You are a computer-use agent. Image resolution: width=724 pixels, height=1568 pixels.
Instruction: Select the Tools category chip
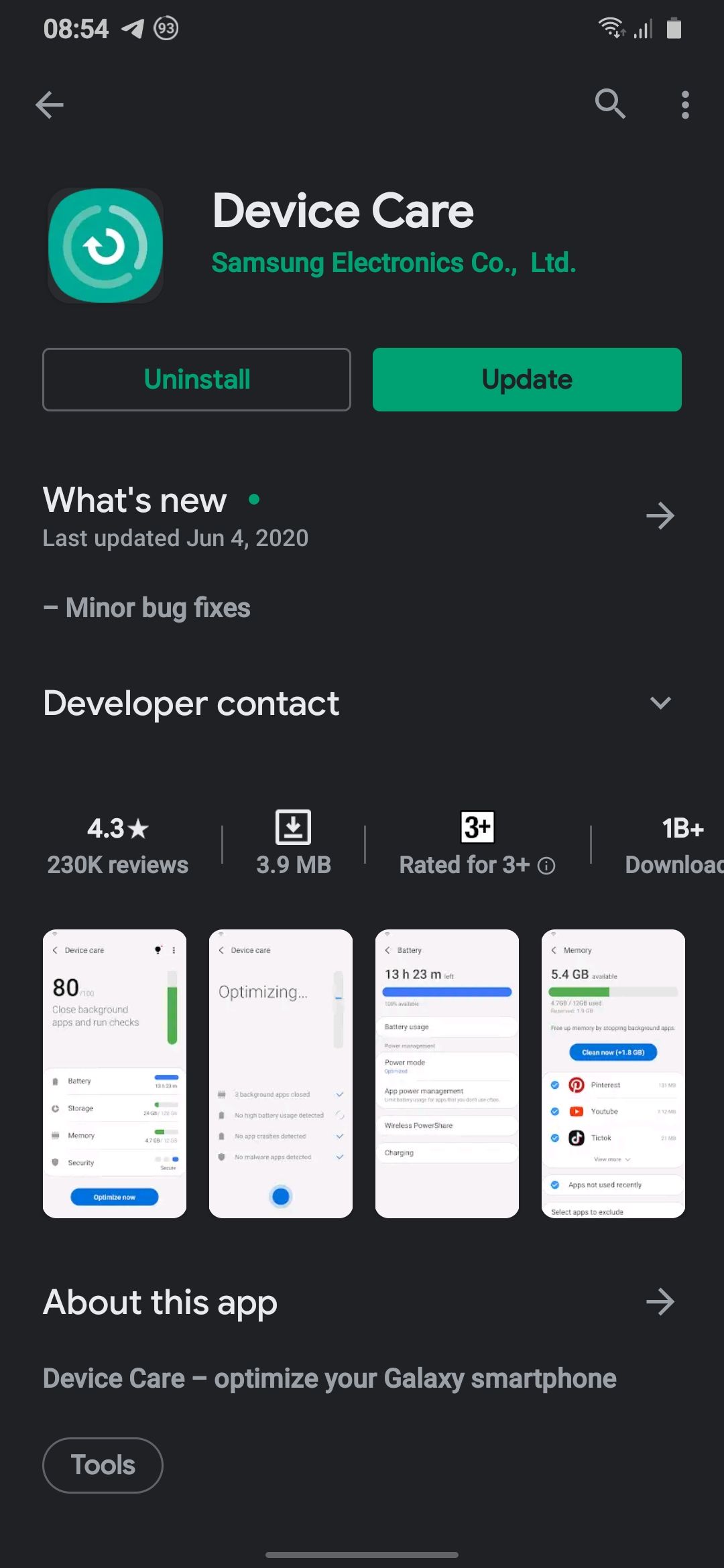[103, 1465]
